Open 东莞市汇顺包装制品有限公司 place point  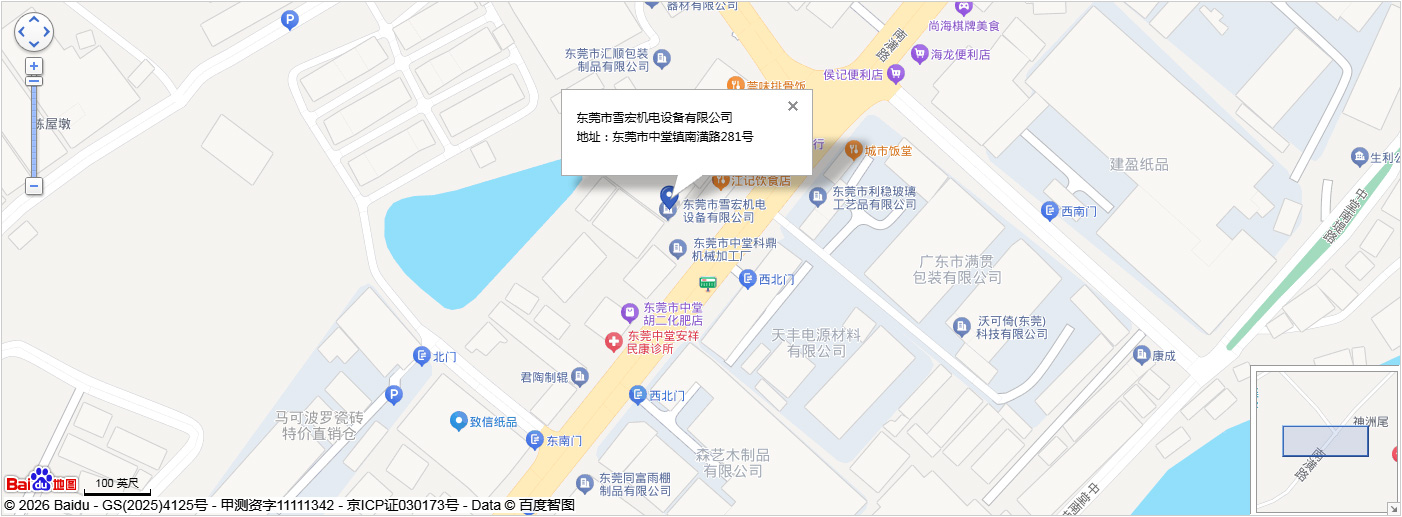click(x=662, y=60)
